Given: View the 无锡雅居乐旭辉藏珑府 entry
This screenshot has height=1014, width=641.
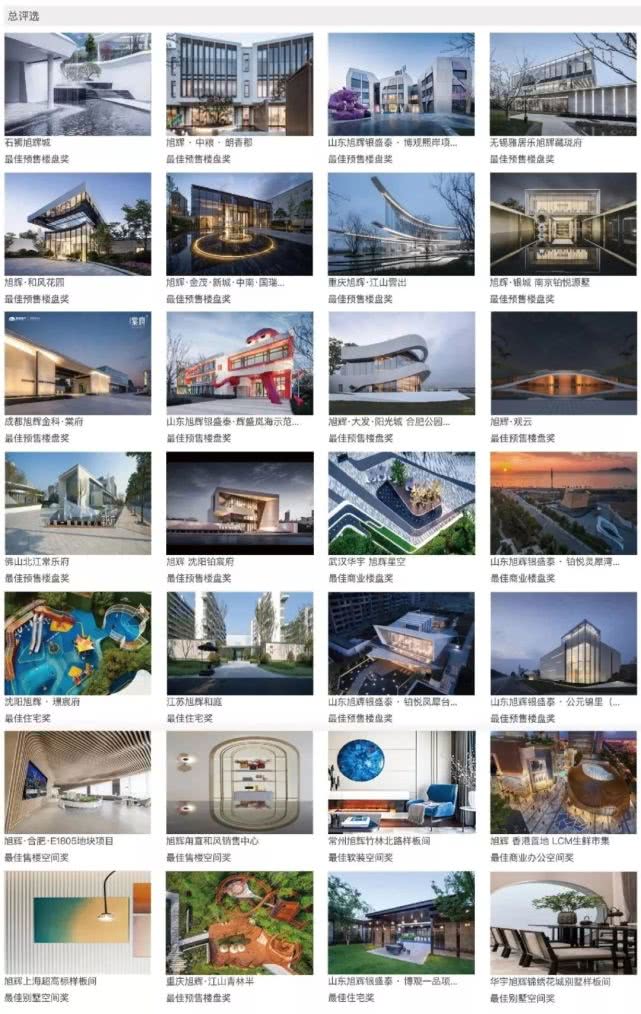Looking at the screenshot, I should point(563,83).
